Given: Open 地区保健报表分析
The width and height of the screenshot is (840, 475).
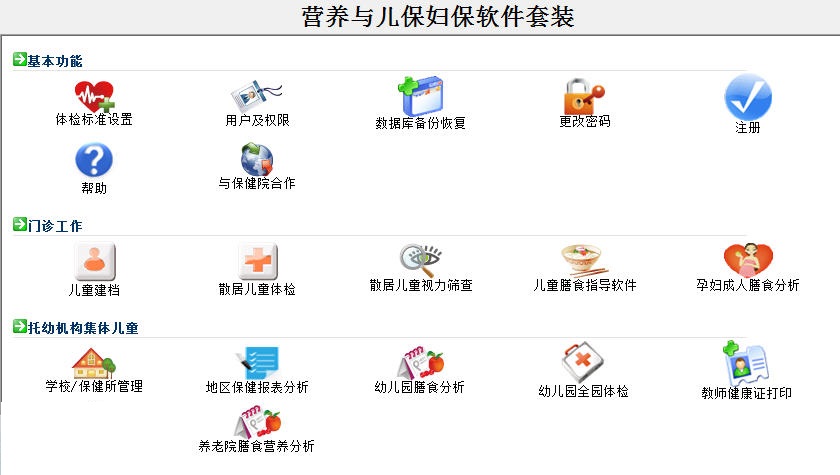Looking at the screenshot, I should [x=257, y=362].
